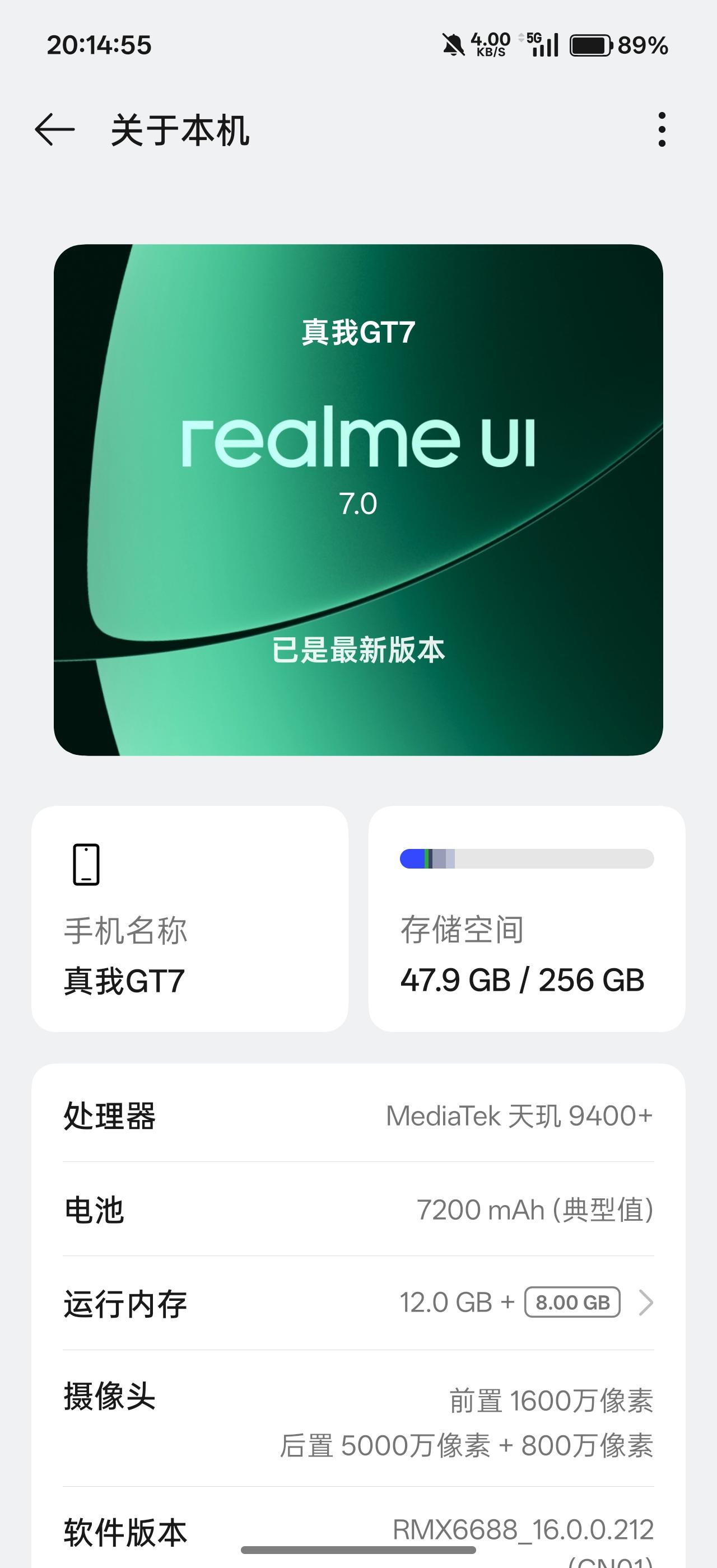Screen dimensions: 717x1568
Task: Open the three-dot overflow menu
Action: pyautogui.click(x=662, y=130)
